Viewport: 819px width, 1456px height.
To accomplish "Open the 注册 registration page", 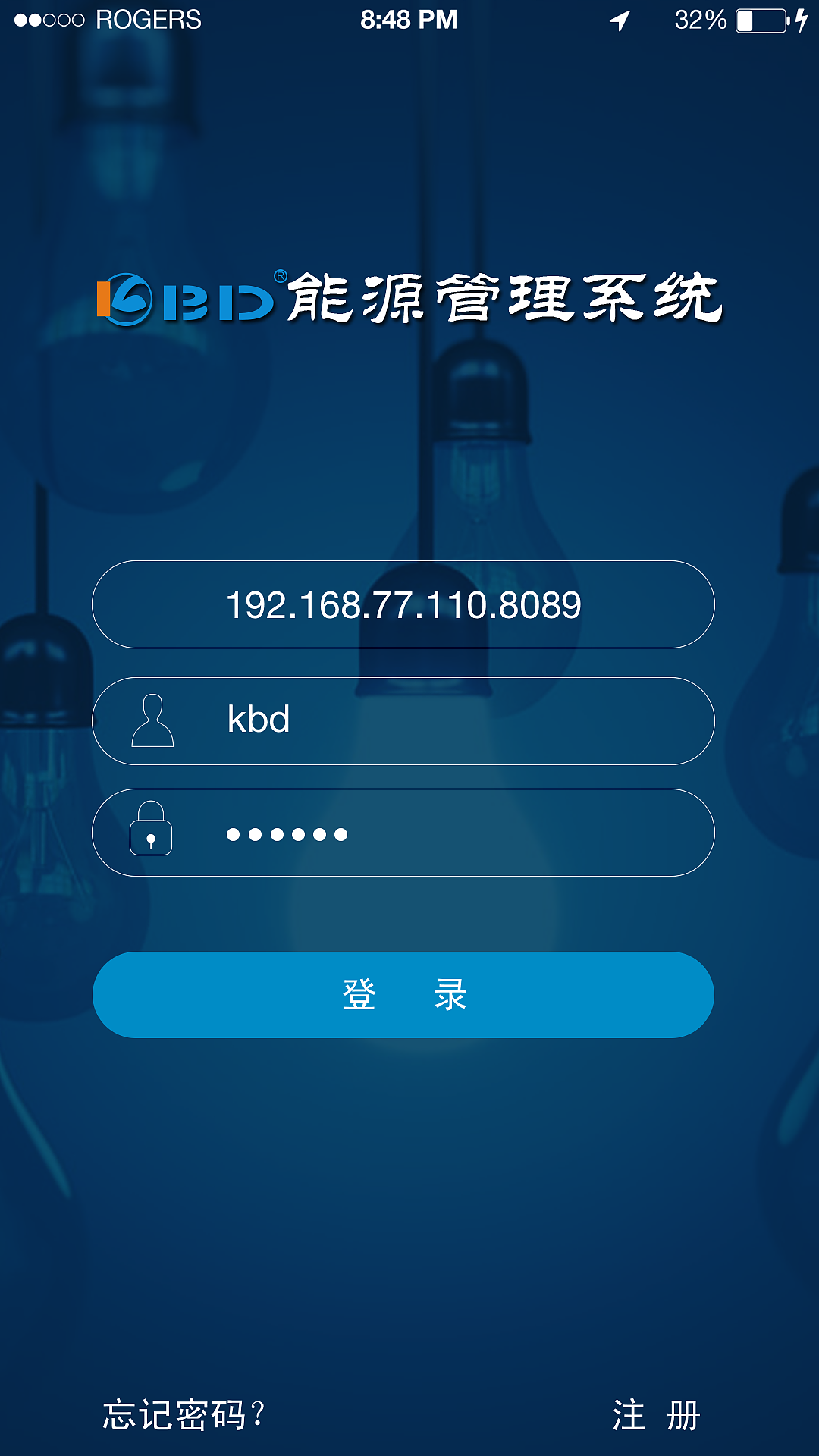I will [x=657, y=1414].
